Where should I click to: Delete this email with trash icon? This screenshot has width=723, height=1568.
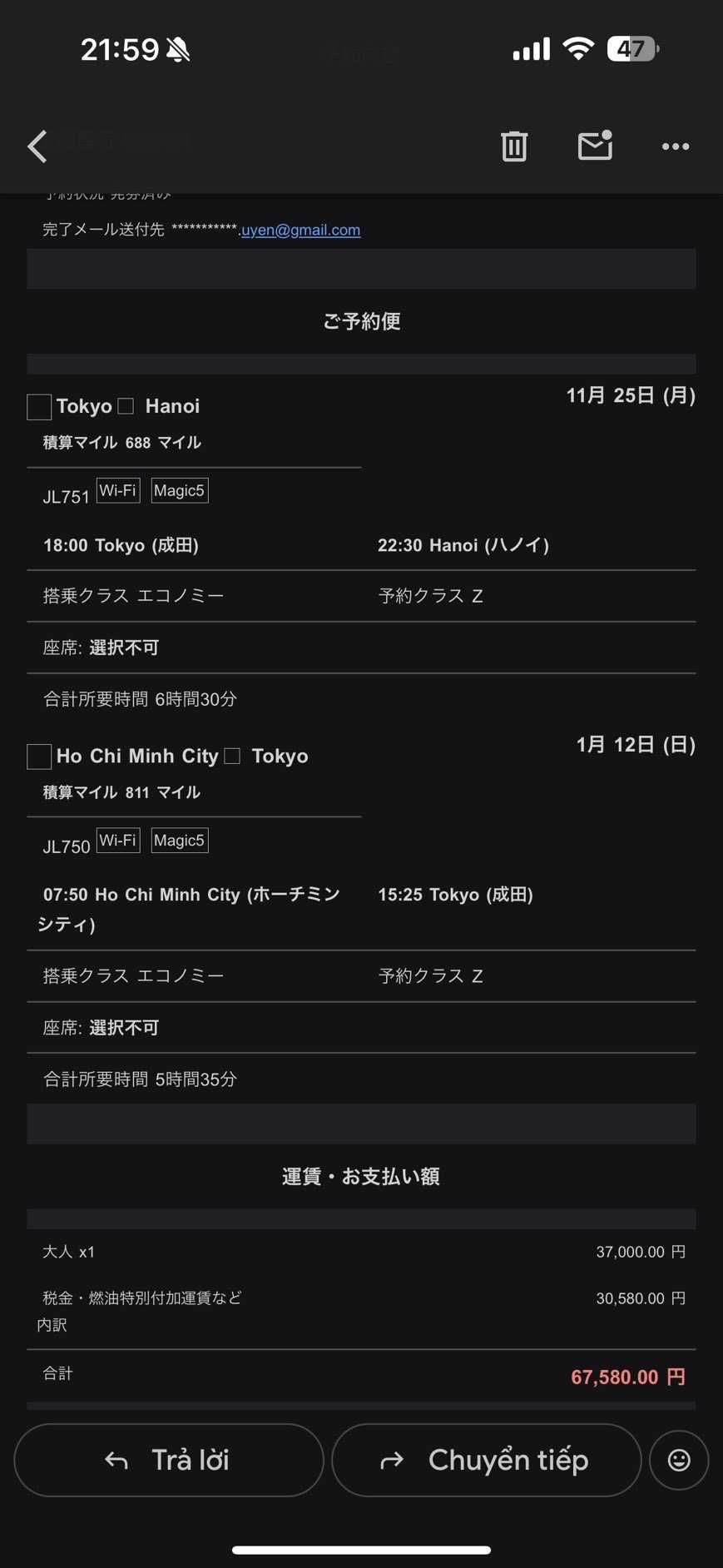[x=514, y=146]
